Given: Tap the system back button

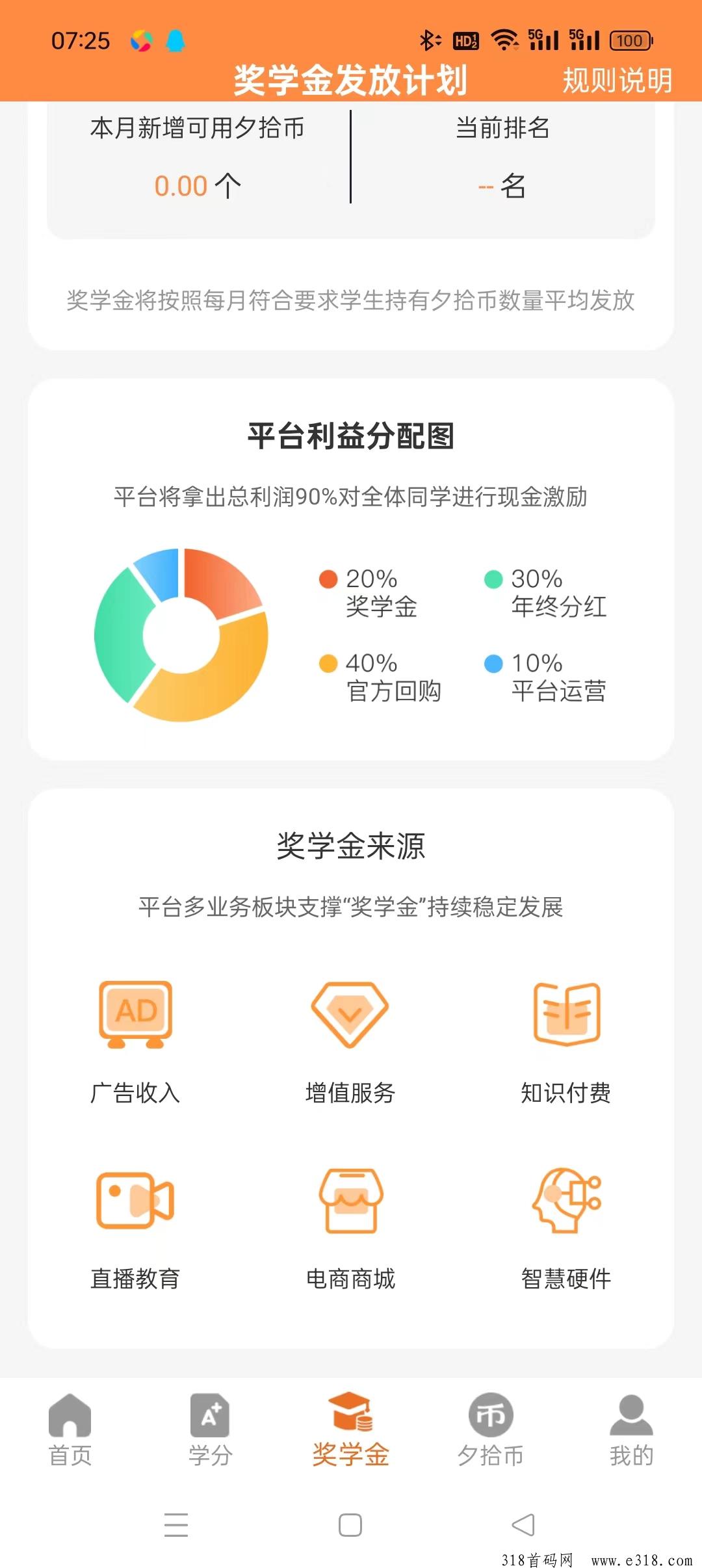Looking at the screenshot, I should (x=524, y=1524).
